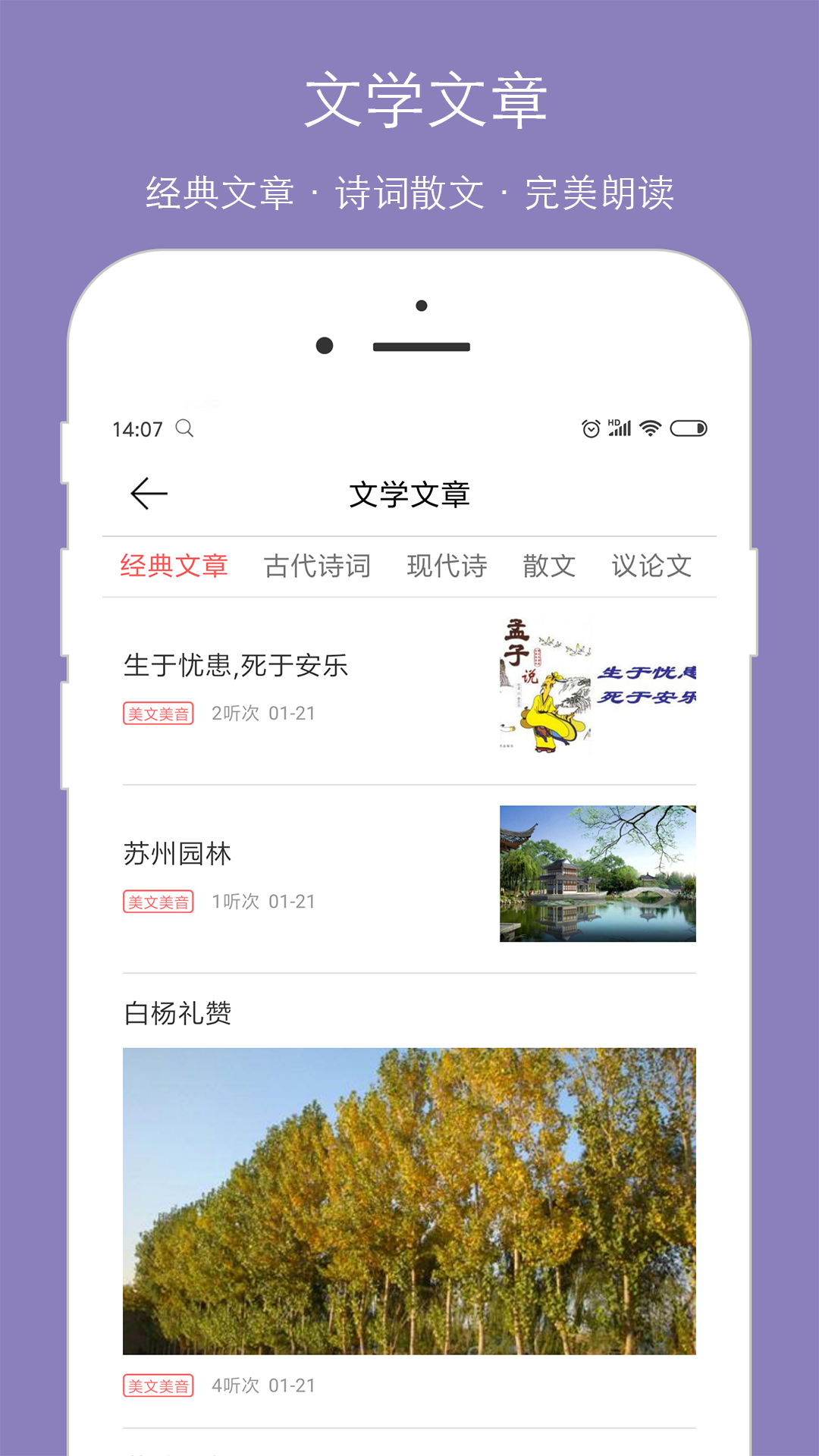Image resolution: width=819 pixels, height=1456 pixels.
Task: Tap the 美文美音 tag on 生于忧患,死于安乐
Action: pos(158,713)
